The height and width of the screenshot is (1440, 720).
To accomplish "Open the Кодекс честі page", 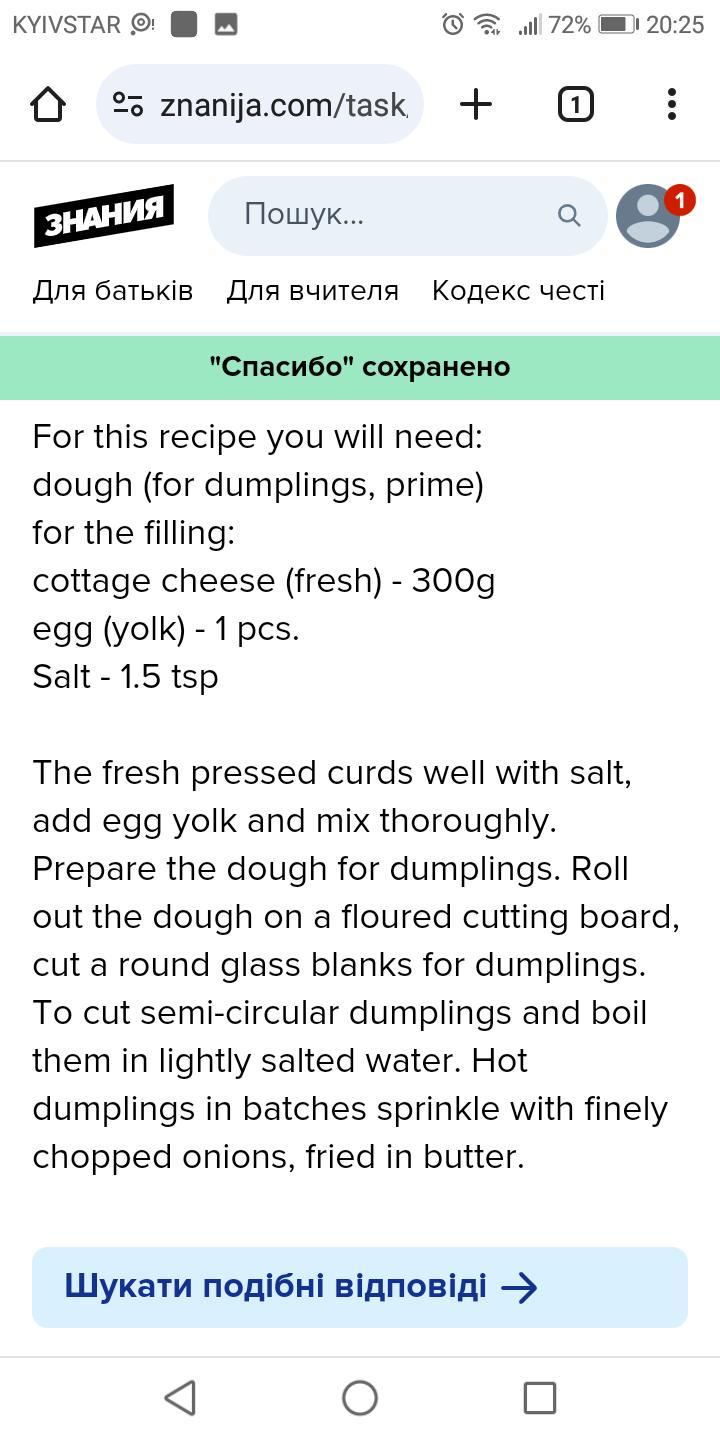I will coord(518,291).
